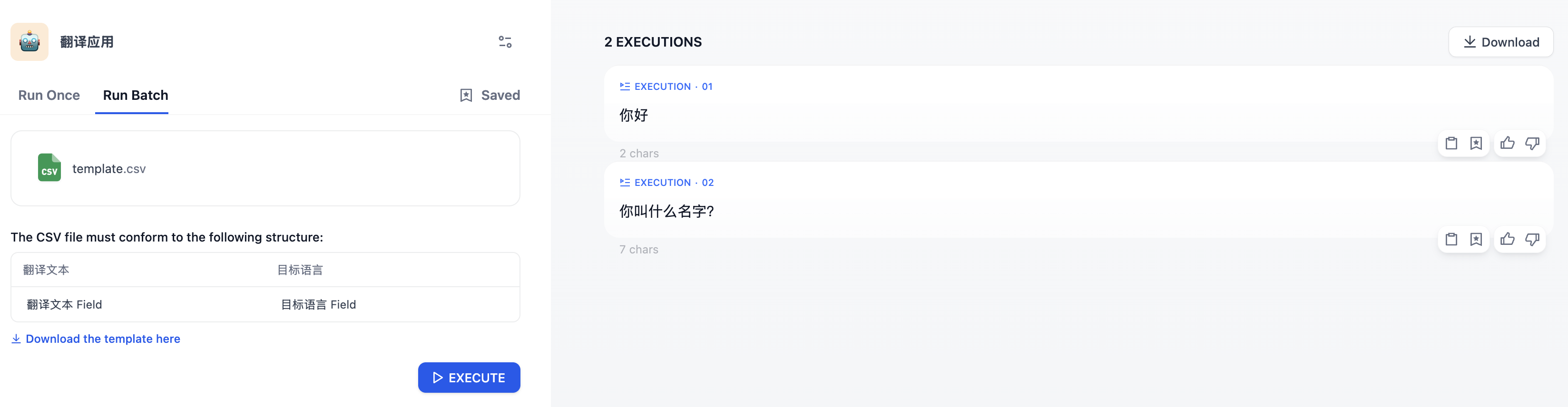The width and height of the screenshot is (1568, 407).
Task: Select the Run Batch tab
Action: [x=135, y=95]
